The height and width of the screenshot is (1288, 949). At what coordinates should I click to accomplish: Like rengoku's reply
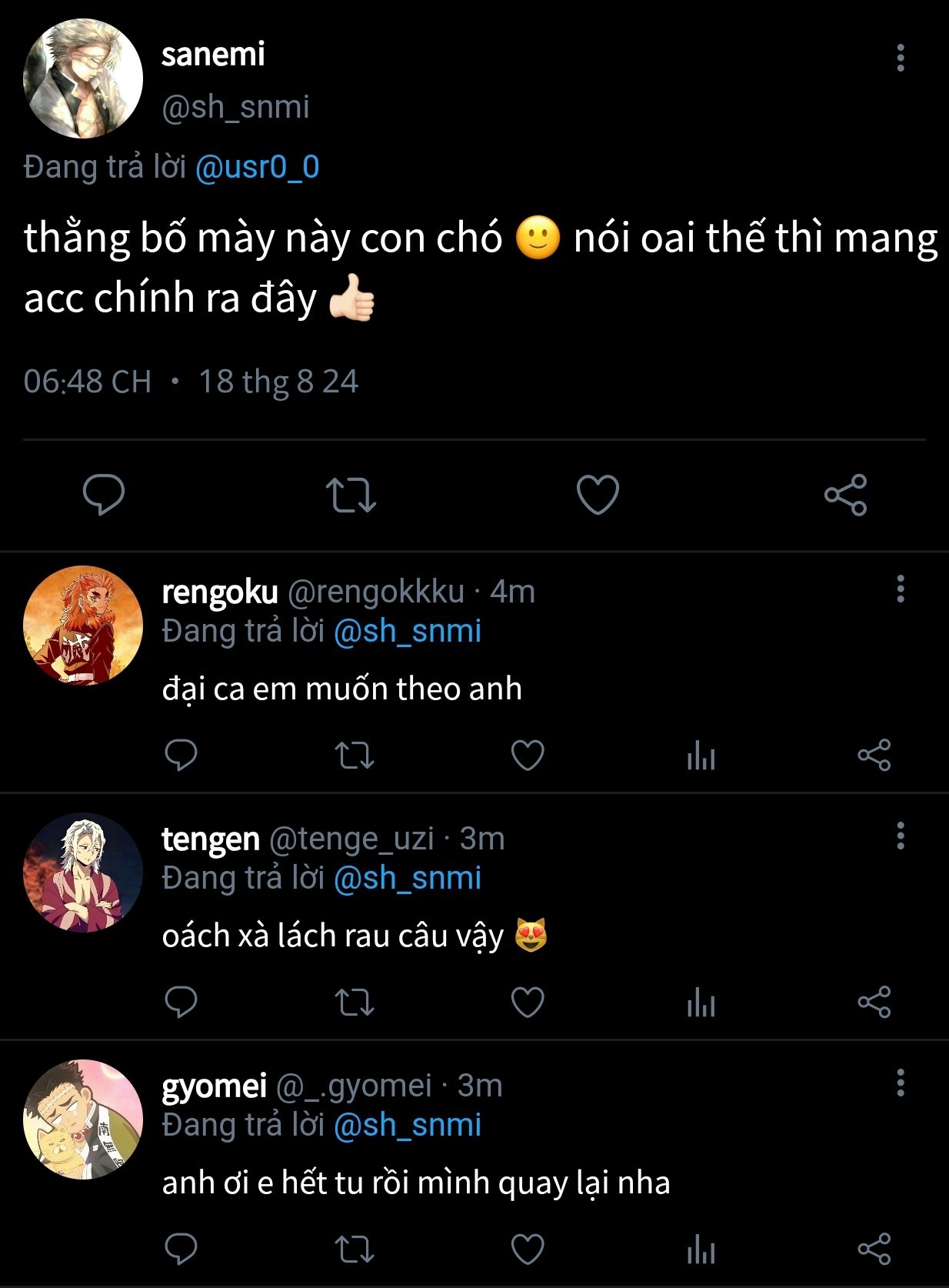click(x=528, y=755)
